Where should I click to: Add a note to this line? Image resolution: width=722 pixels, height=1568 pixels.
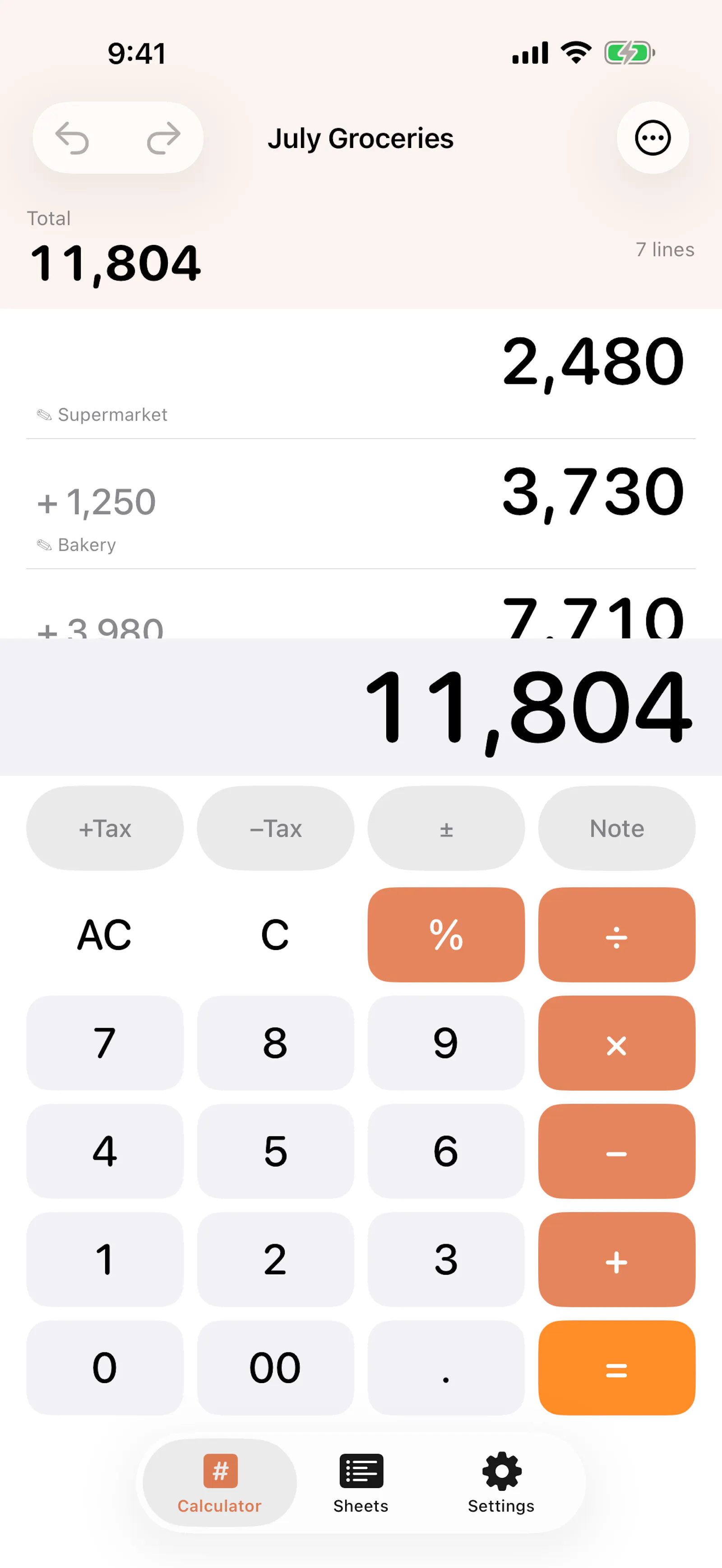click(x=617, y=828)
